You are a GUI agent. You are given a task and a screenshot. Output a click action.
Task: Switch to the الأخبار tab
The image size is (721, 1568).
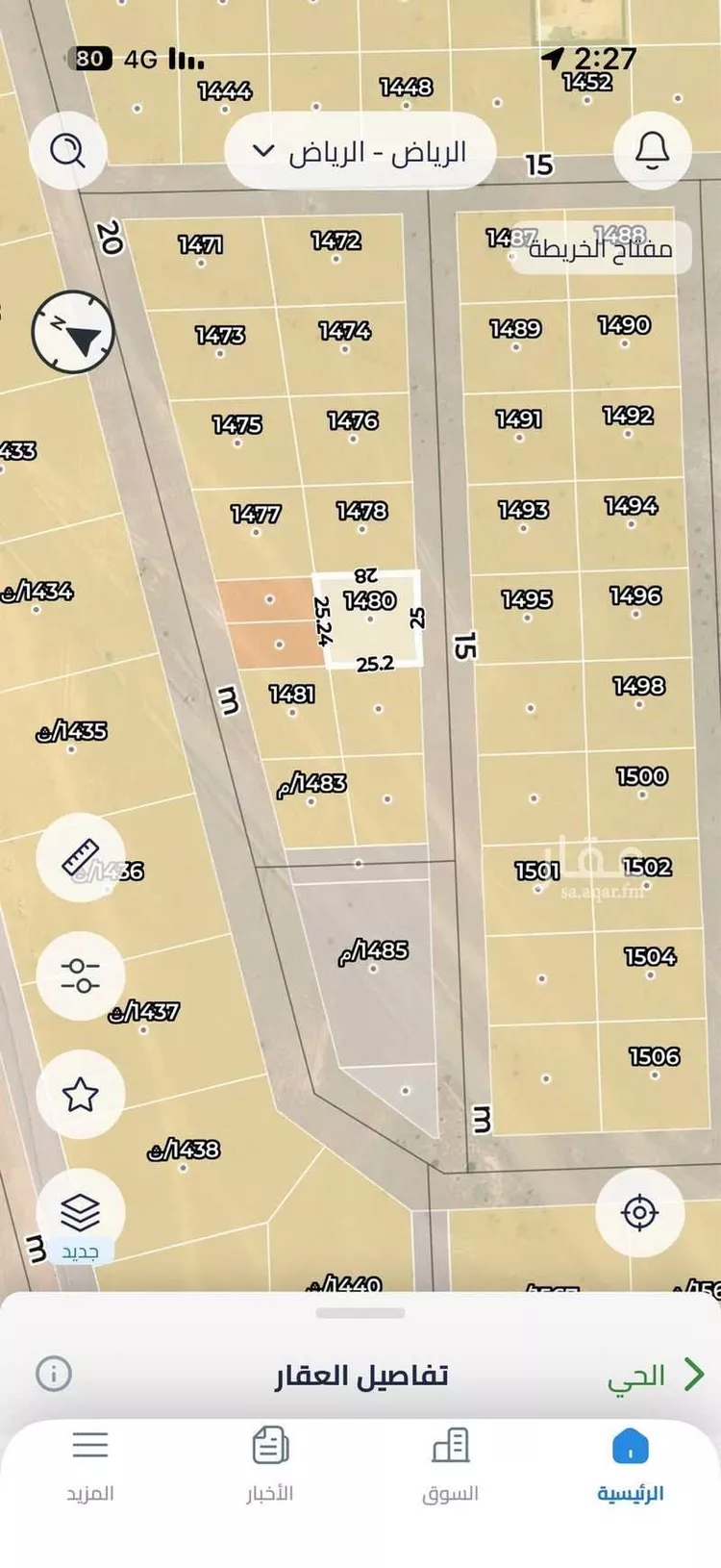(x=270, y=1464)
